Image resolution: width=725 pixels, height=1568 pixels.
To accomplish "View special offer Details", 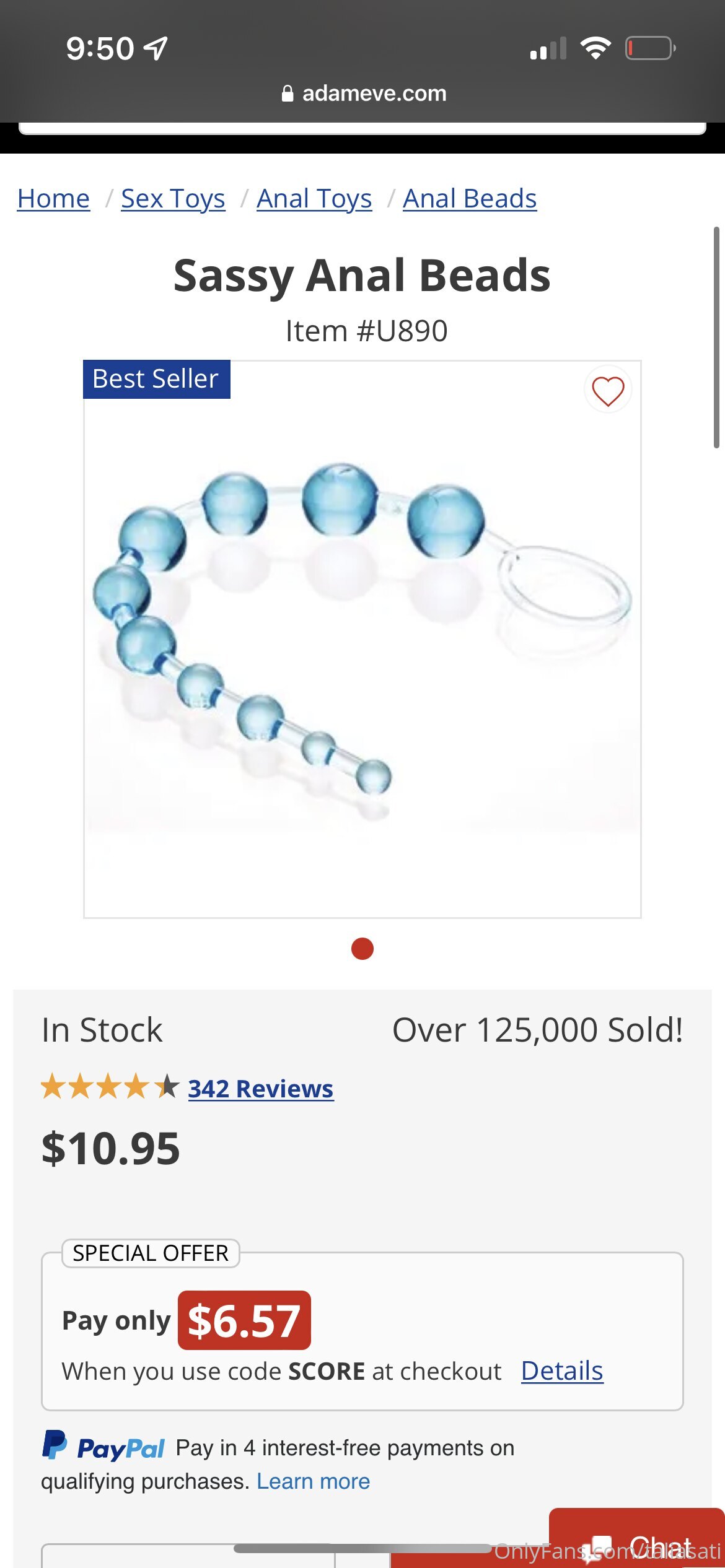I will coord(561,1371).
